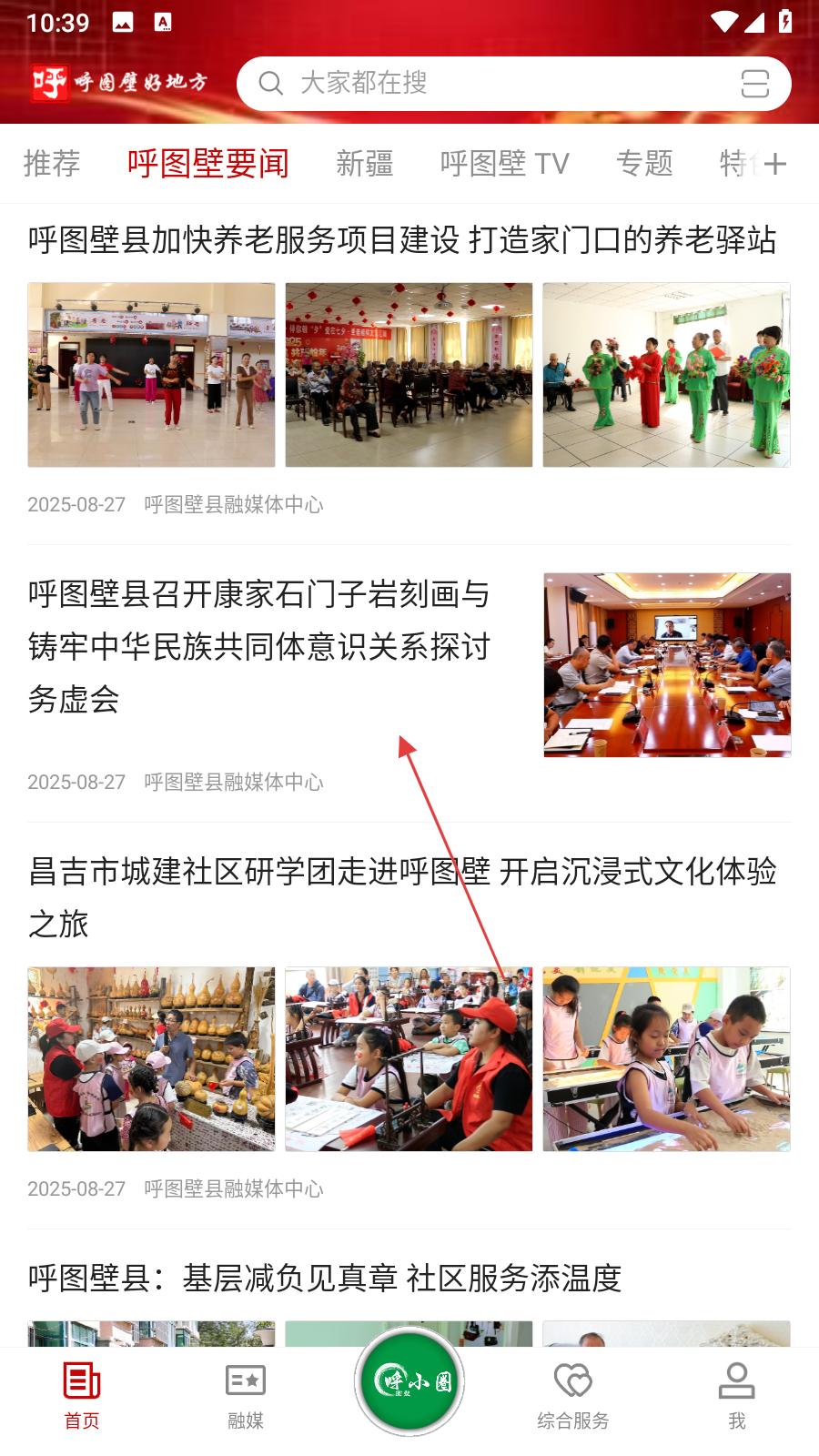
Task: Open article about 养老服务项目建设
Action: tap(401, 241)
